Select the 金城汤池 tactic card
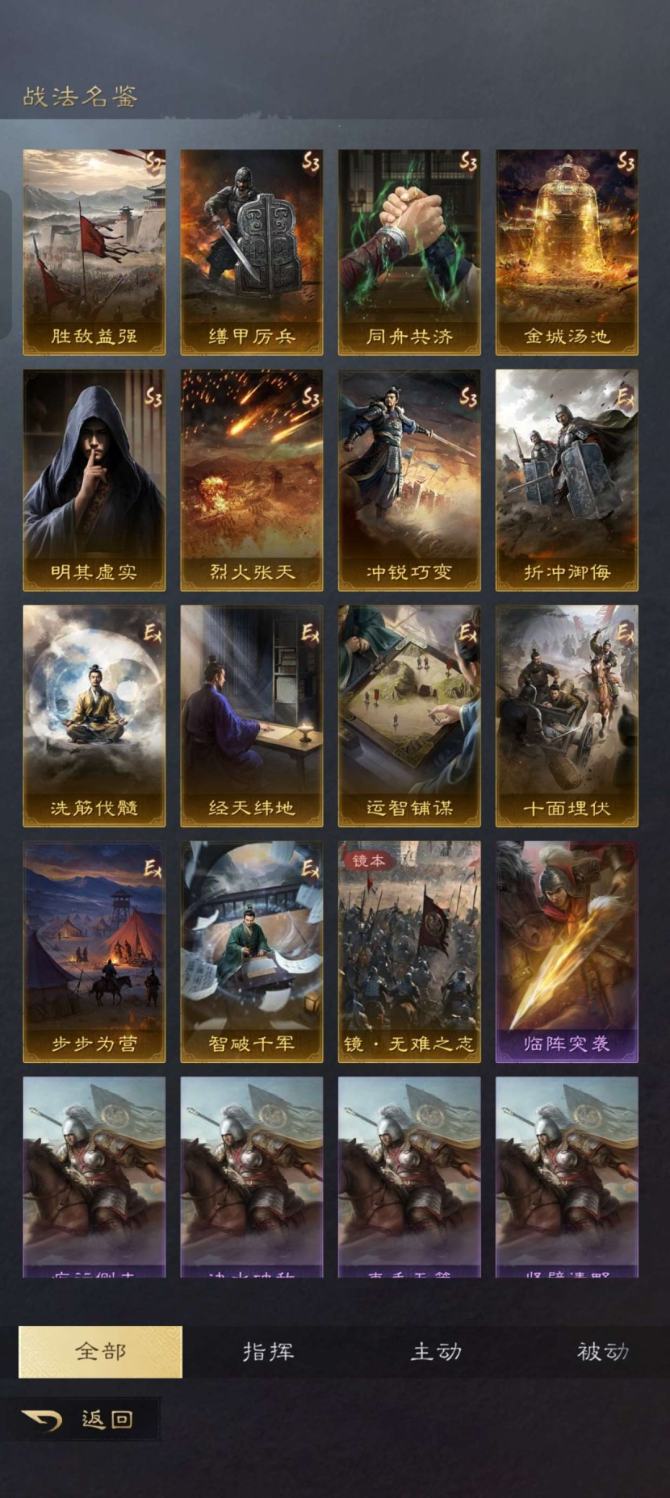Screen dimensions: 670x1498 coord(566,252)
